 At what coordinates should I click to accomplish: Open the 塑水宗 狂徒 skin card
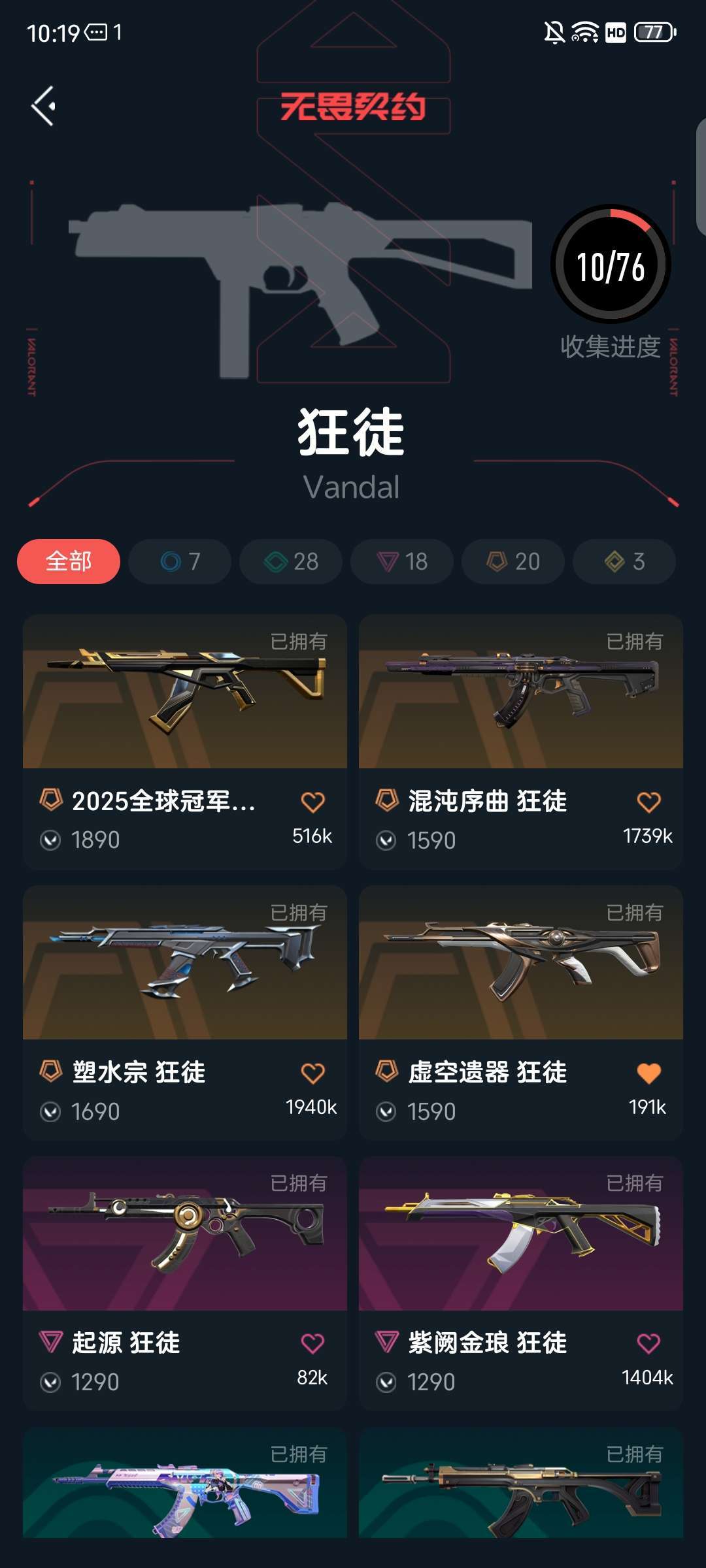pos(185,1013)
